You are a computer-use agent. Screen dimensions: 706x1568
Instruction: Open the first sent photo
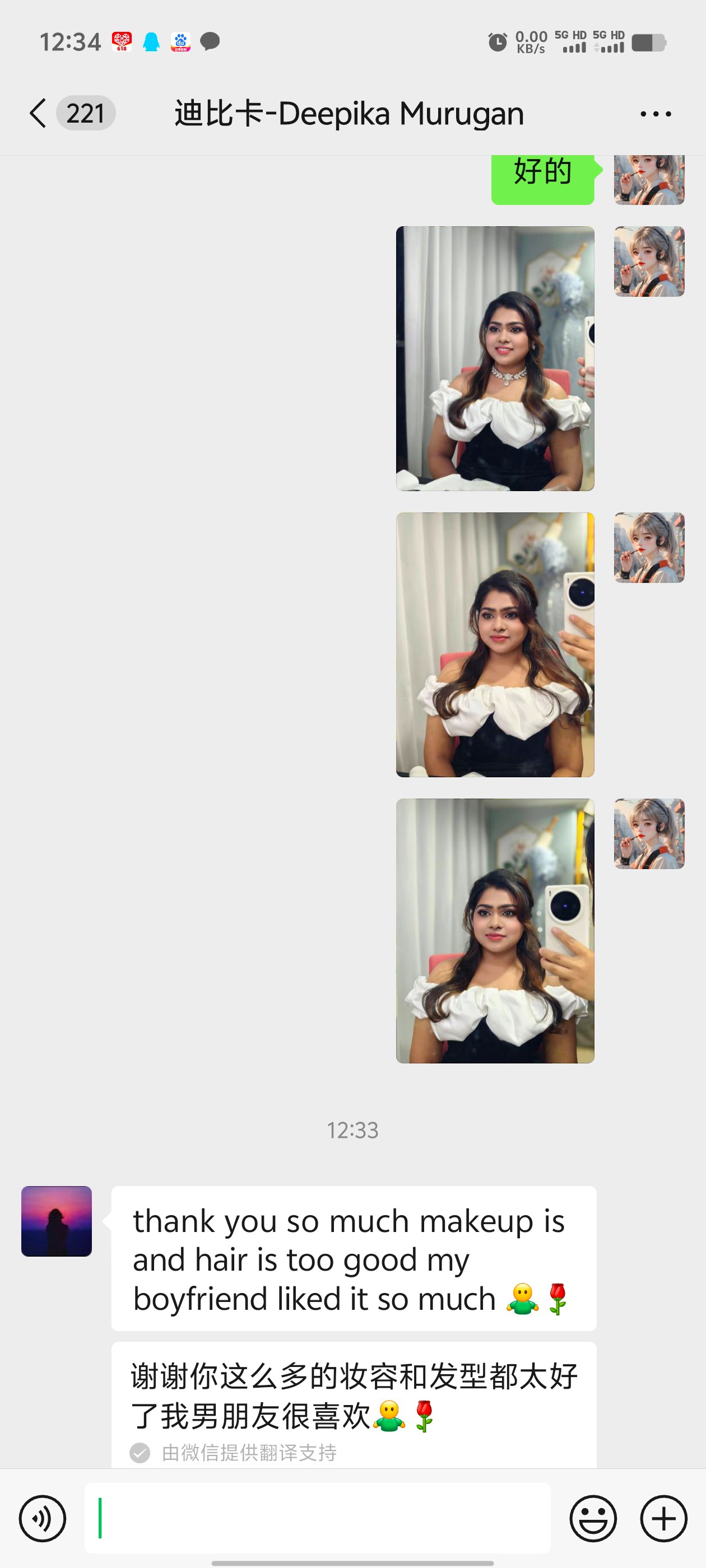coord(495,358)
